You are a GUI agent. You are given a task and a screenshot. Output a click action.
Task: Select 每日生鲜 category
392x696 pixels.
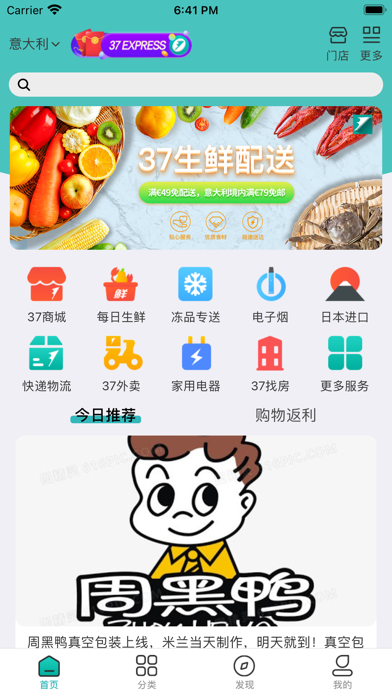(x=121, y=295)
